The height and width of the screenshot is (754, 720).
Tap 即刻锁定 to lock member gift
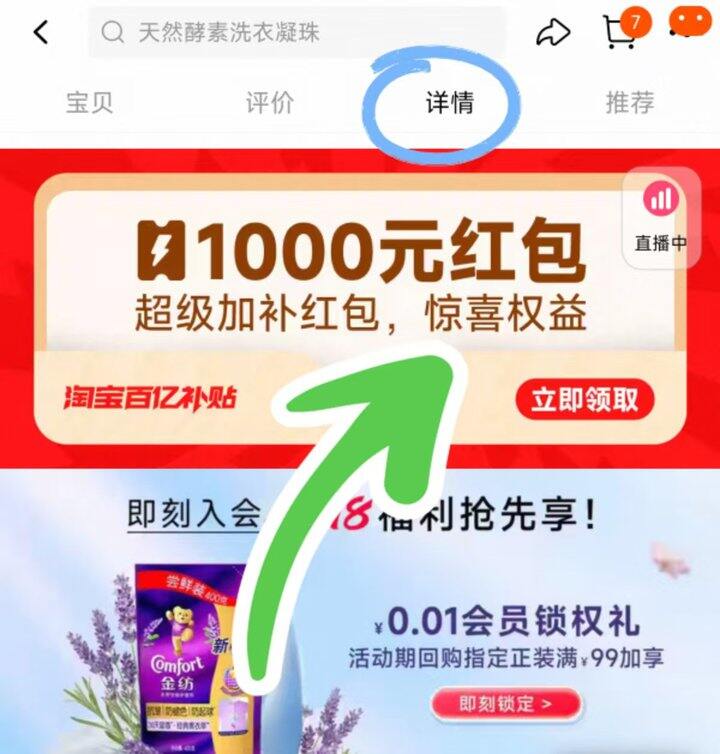(x=505, y=704)
